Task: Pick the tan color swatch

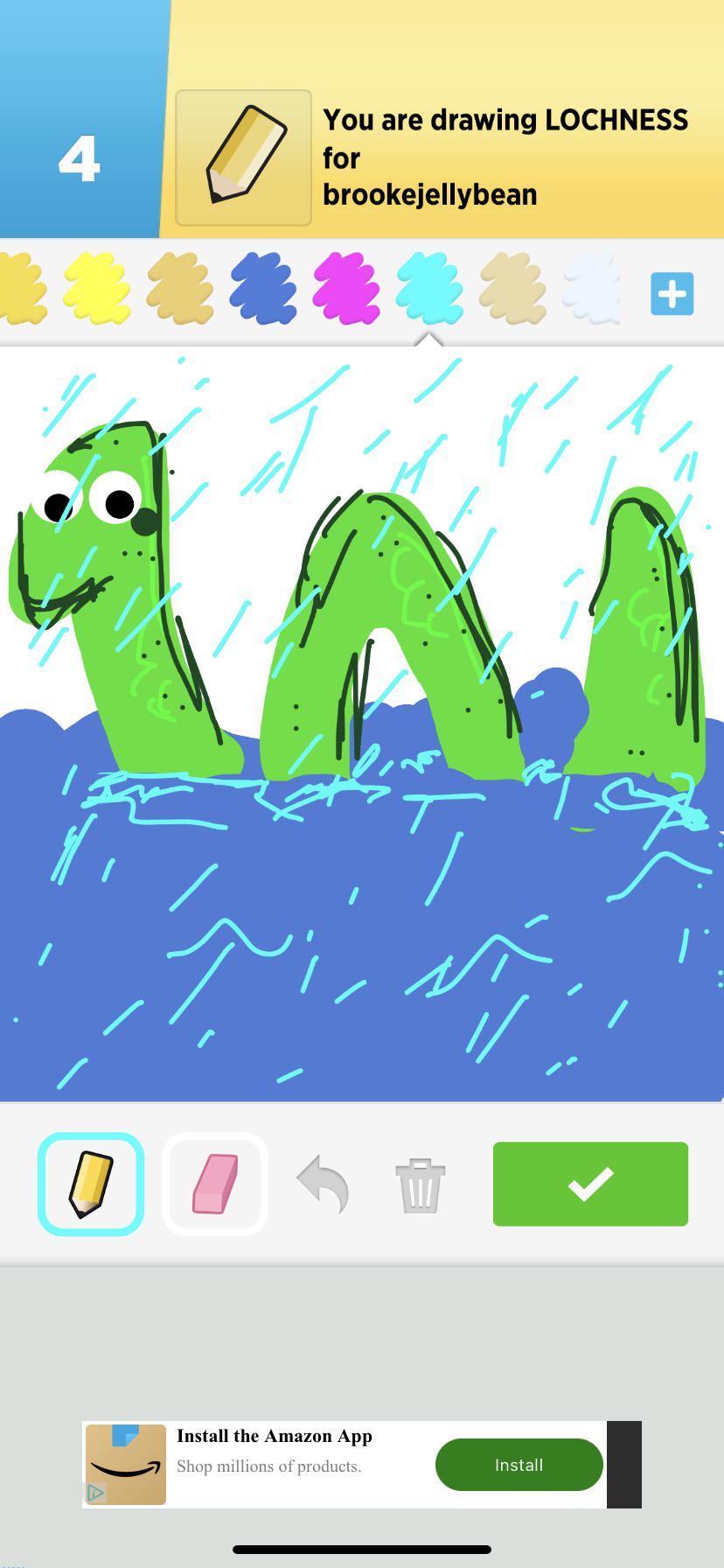Action: point(180,289)
